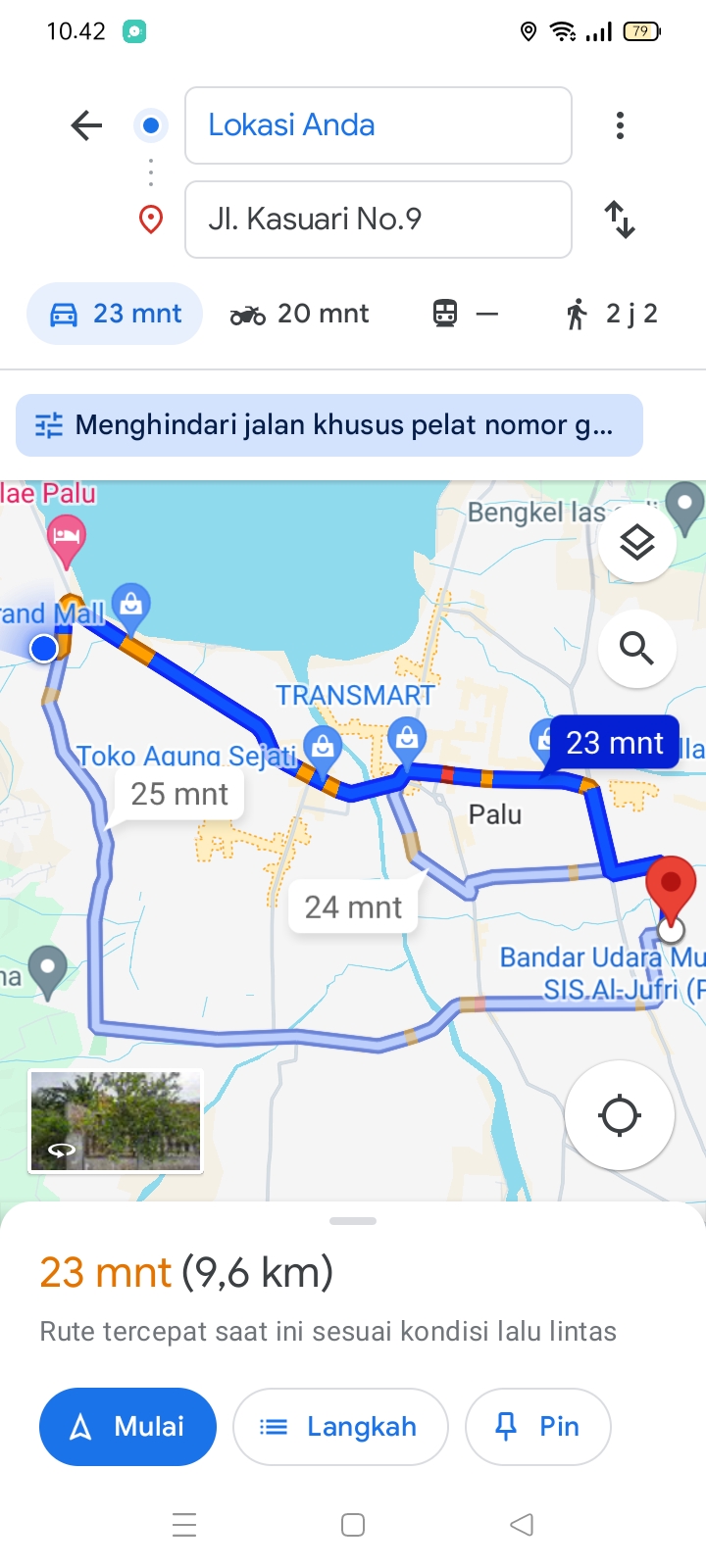The image size is (706, 1568).
Task: Switch to motorcycle mode 20 mnt
Action: (299, 314)
